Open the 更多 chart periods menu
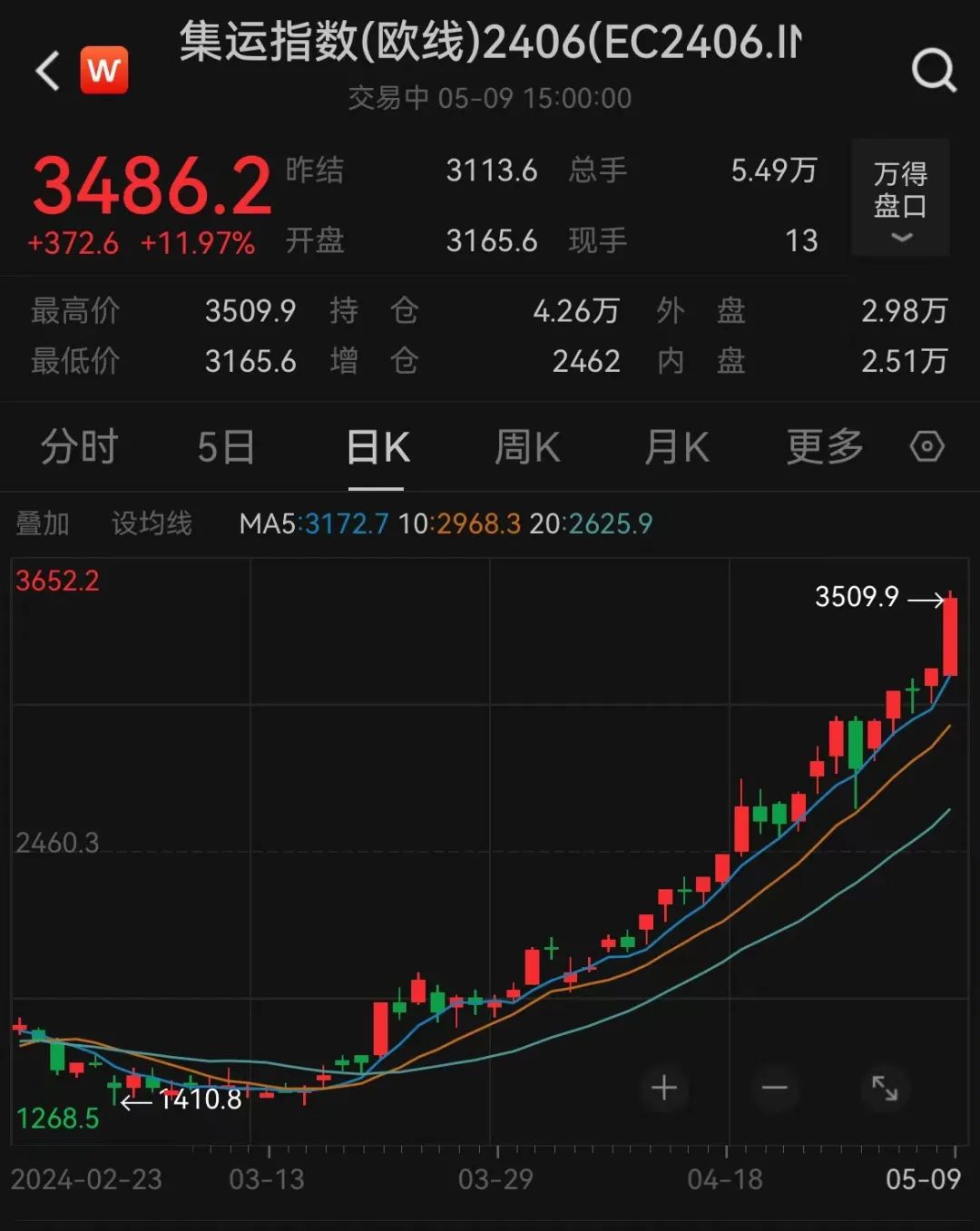 tap(824, 447)
